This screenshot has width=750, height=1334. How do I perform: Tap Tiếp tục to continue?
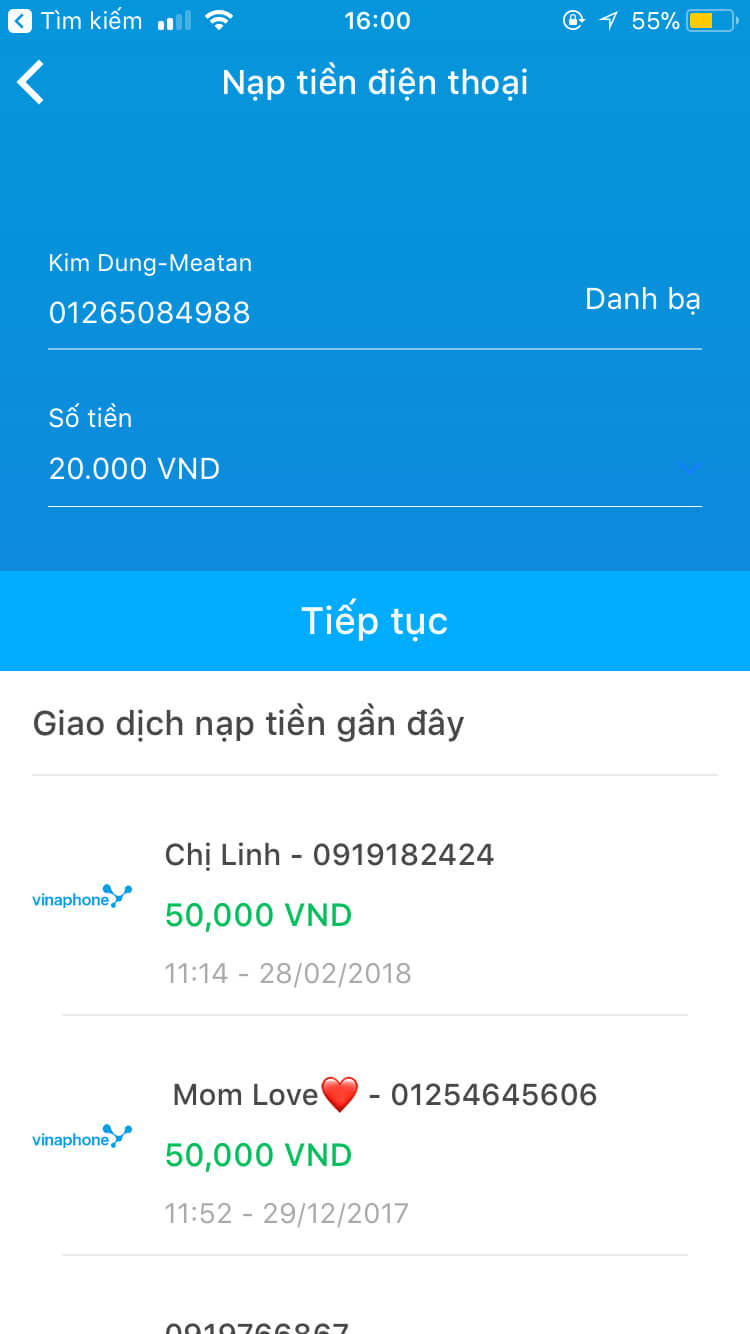tap(375, 621)
